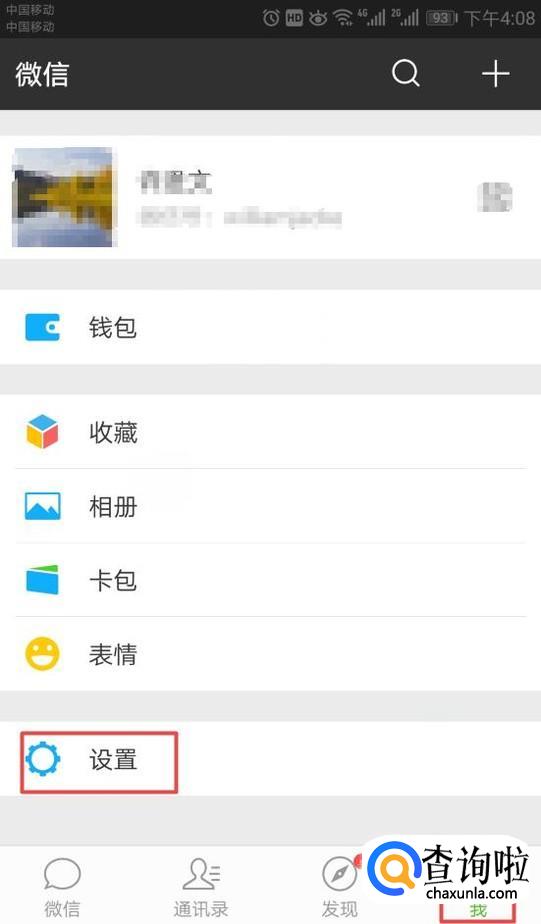
Task: Open 钱包 wallet
Action: 270,327
